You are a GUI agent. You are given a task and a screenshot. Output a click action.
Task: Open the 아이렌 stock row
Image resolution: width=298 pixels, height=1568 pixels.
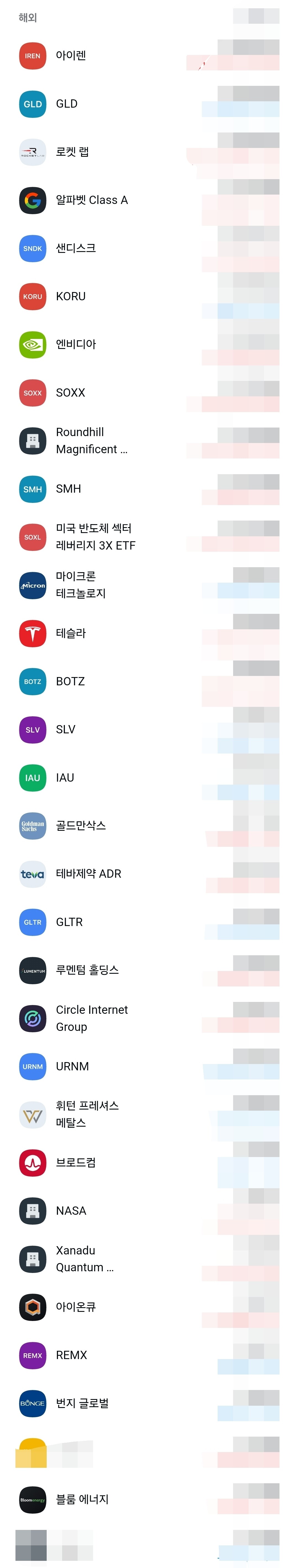149,55
